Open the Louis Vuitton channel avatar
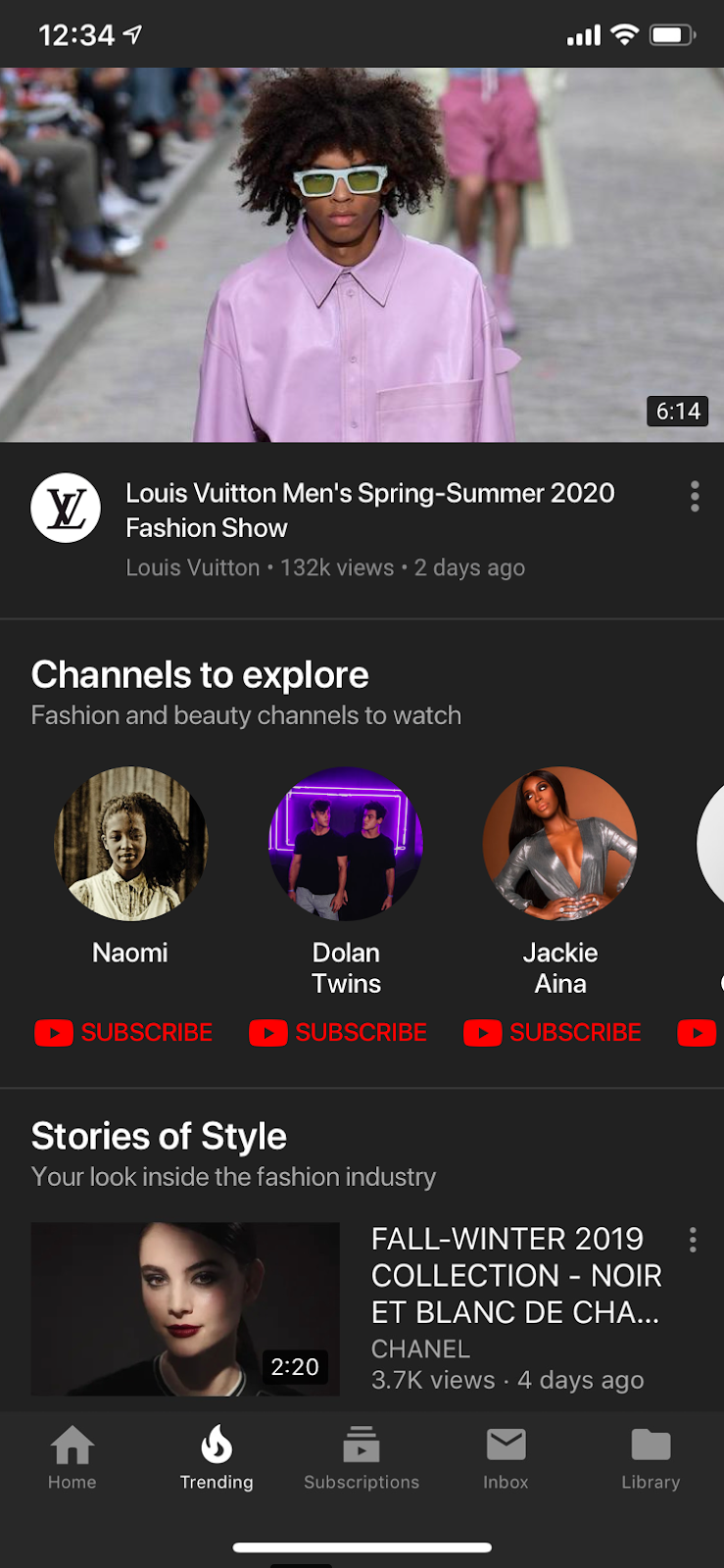The width and height of the screenshot is (724, 1568). pos(66,508)
